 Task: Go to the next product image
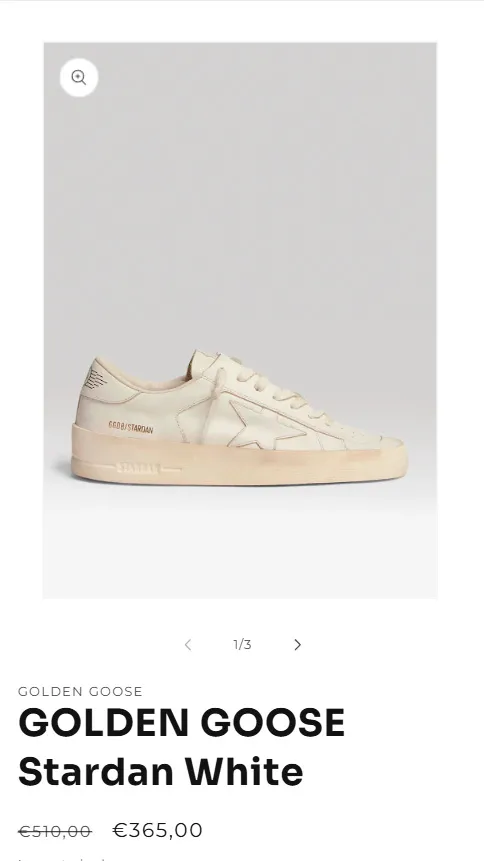coord(297,645)
